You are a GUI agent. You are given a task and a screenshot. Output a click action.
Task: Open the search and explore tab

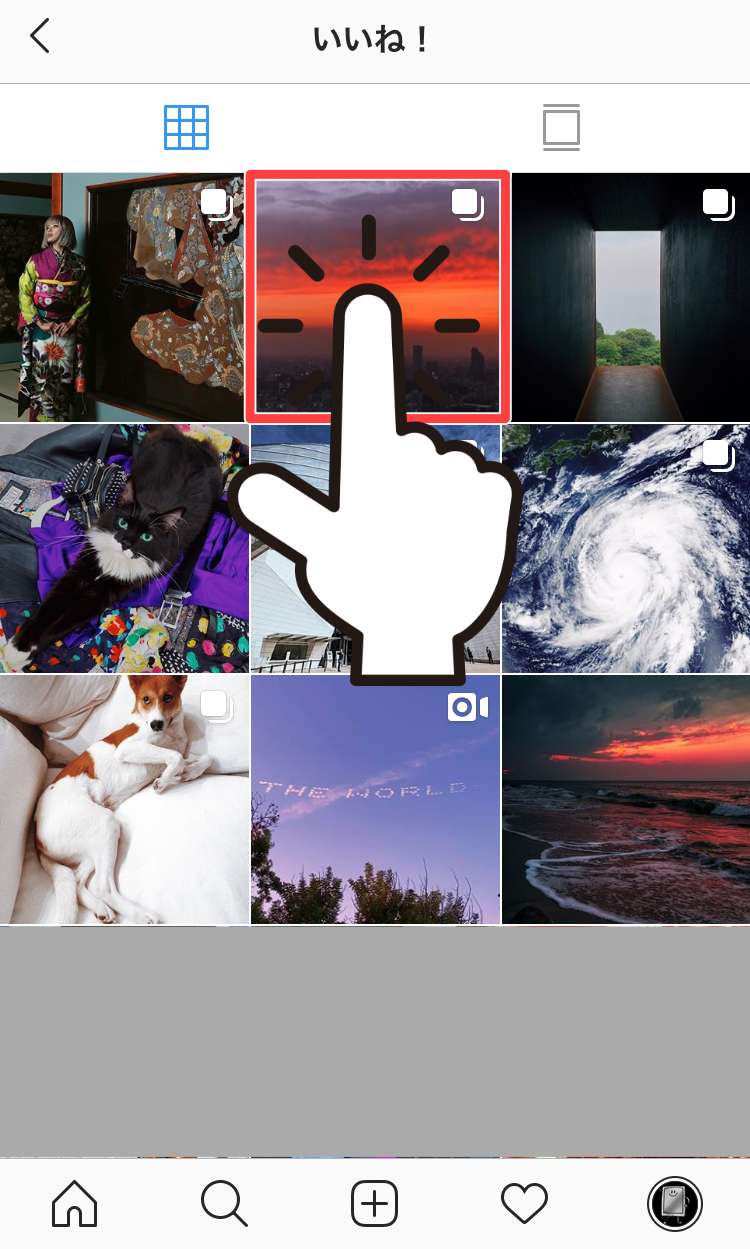click(x=224, y=1203)
